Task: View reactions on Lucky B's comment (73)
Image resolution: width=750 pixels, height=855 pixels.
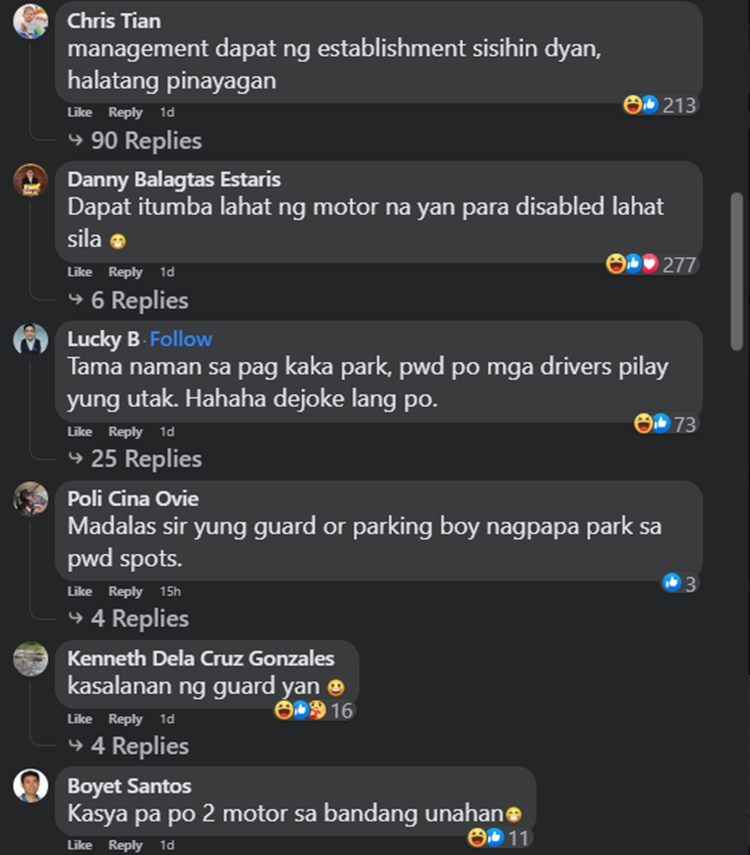Action: pyautogui.click(x=666, y=424)
